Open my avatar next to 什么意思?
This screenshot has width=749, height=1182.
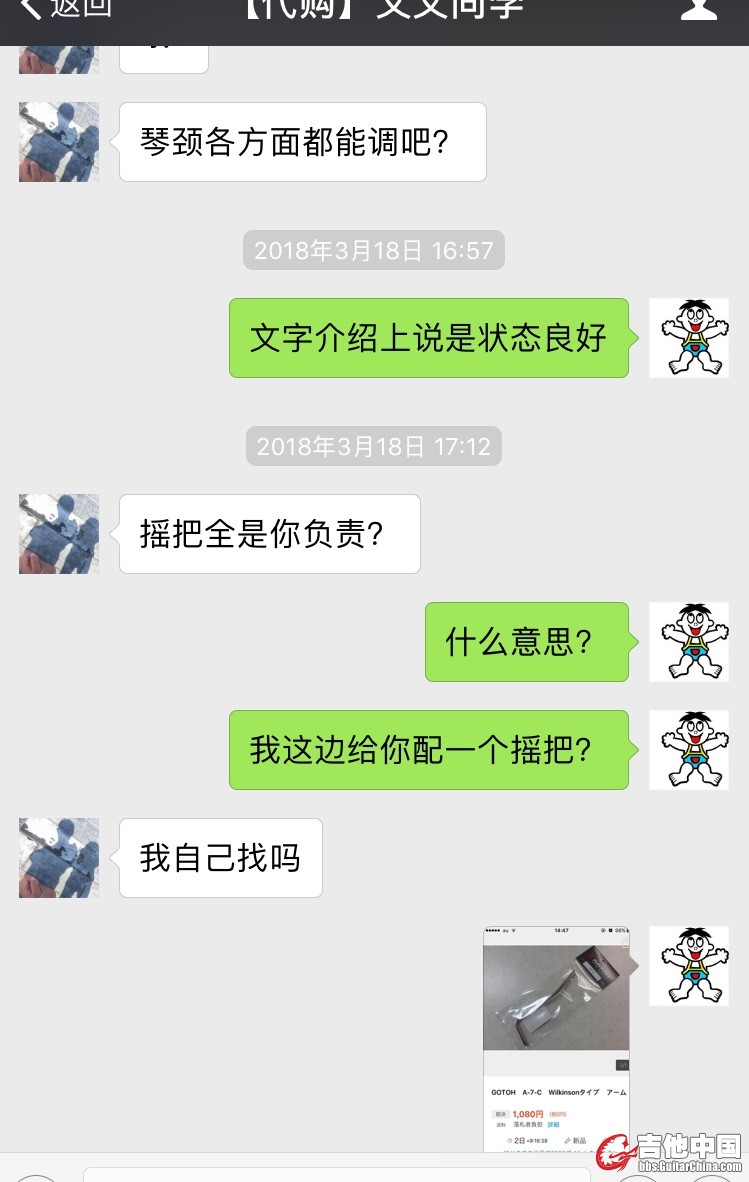click(x=689, y=642)
